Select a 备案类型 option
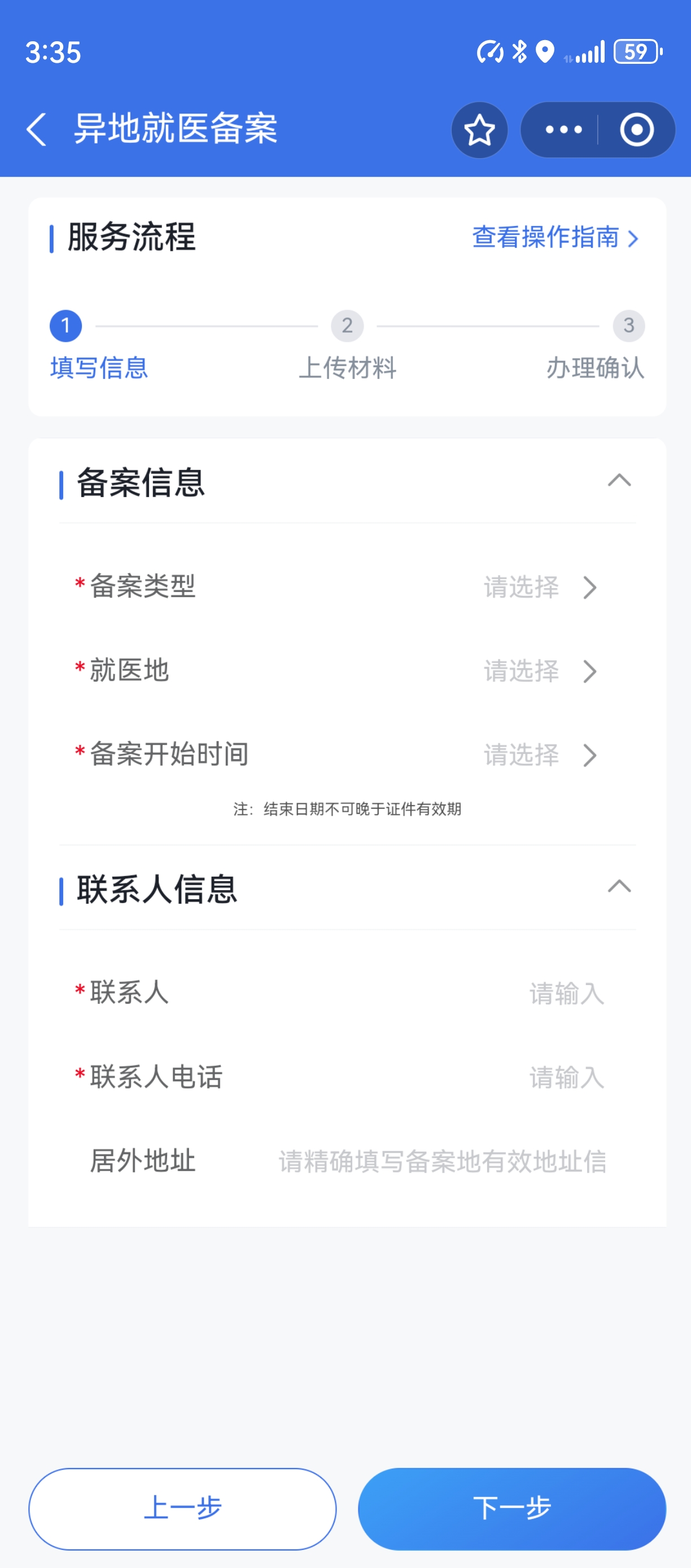Image resolution: width=691 pixels, height=1568 pixels. [x=539, y=587]
